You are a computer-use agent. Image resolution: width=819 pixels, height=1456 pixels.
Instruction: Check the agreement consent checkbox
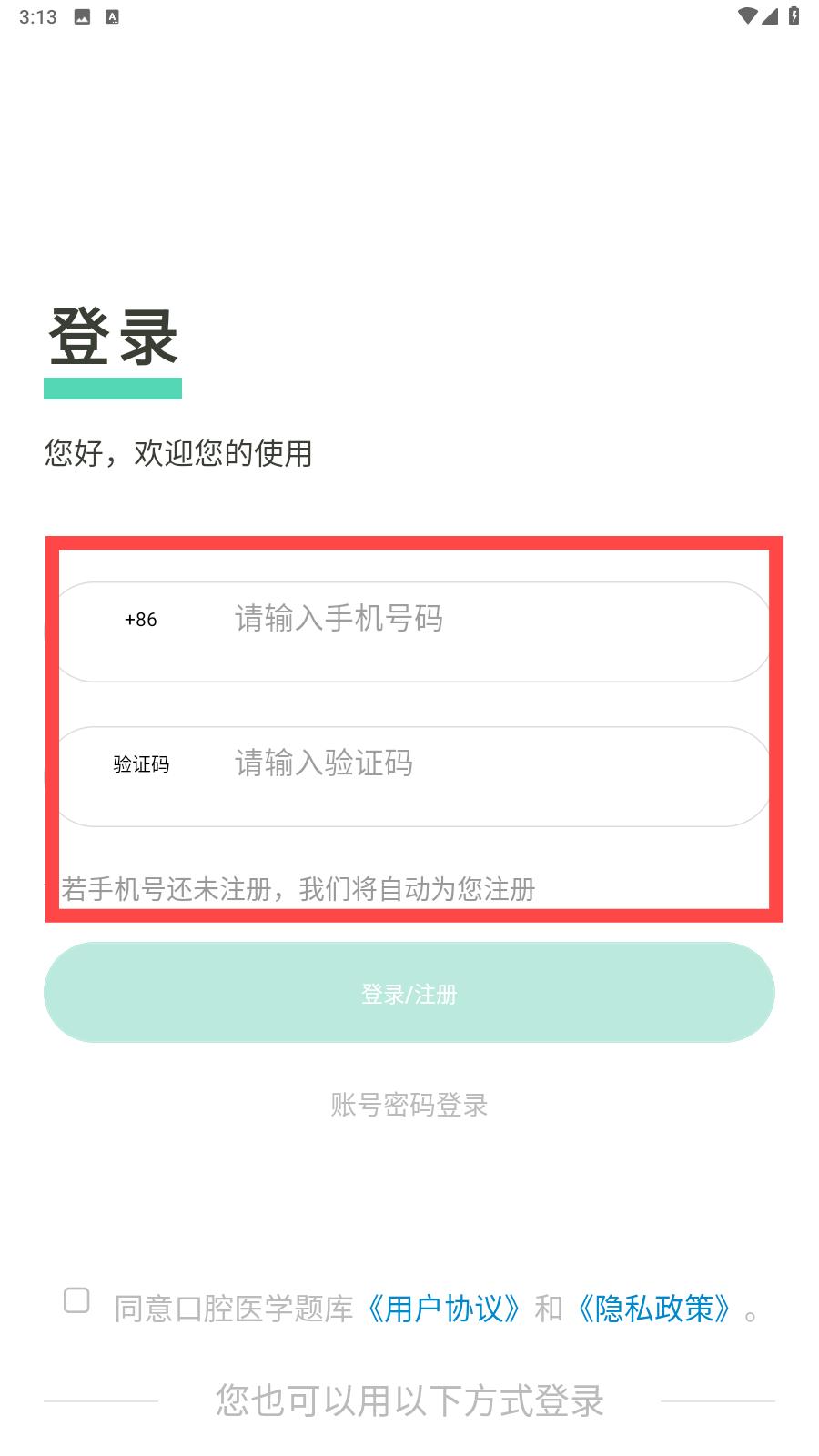tap(77, 1300)
